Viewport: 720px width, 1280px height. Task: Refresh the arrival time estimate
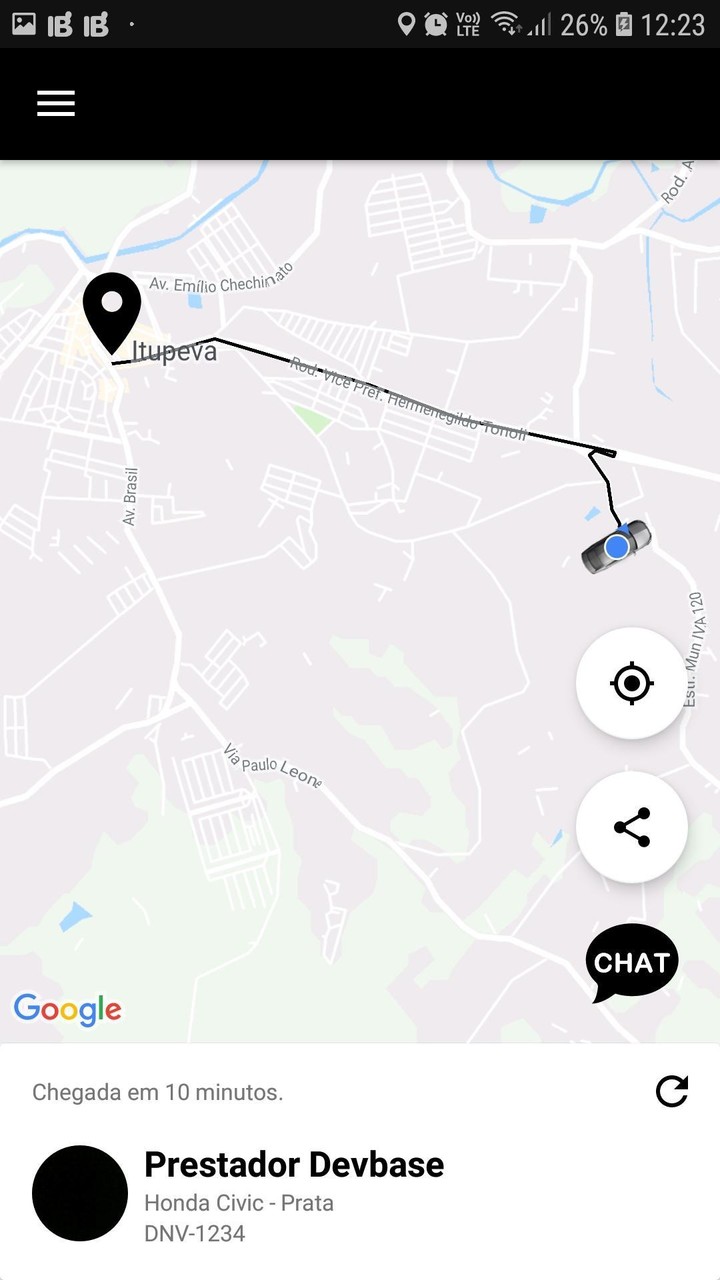tap(672, 1091)
